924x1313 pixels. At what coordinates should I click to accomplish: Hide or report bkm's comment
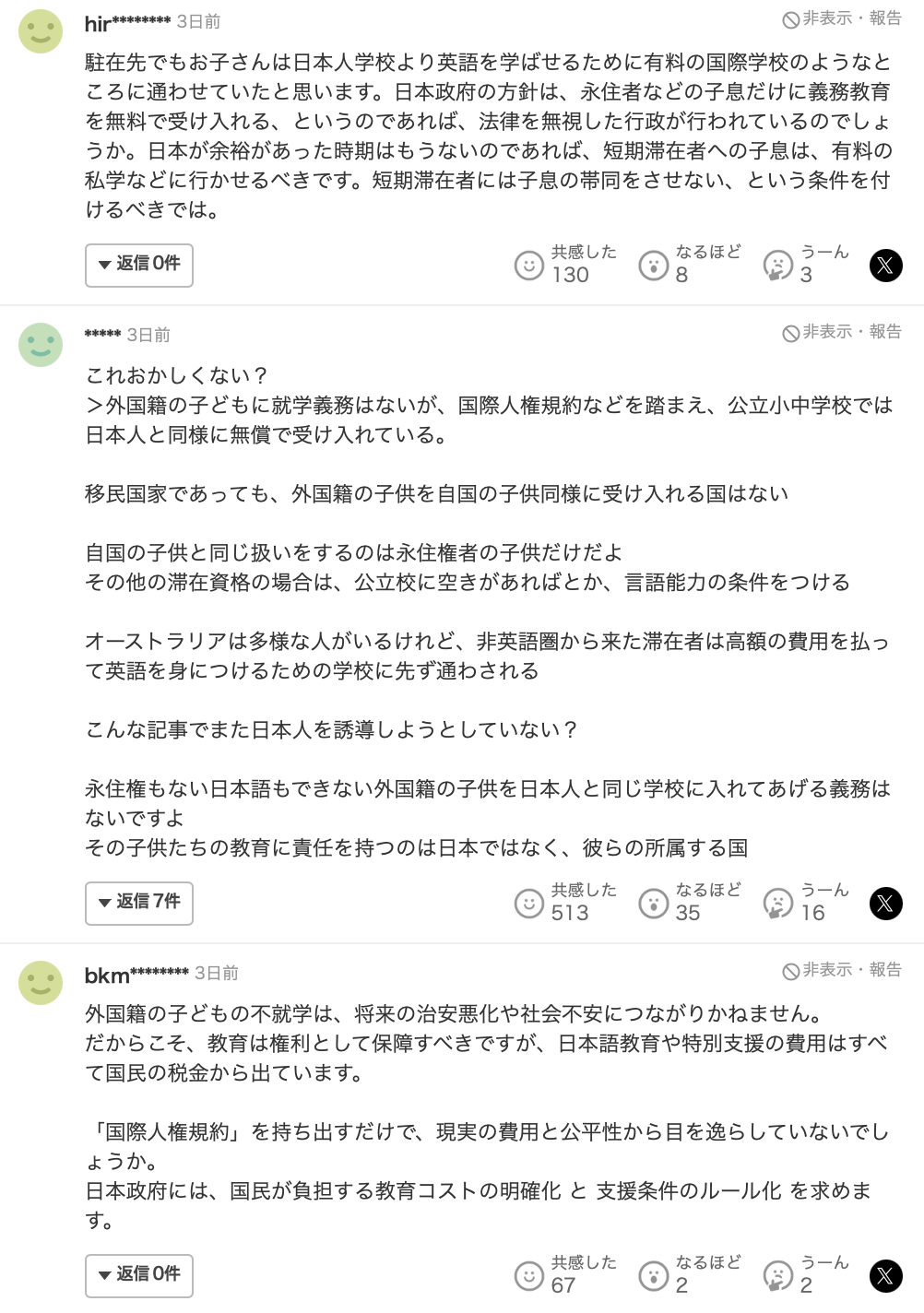[842, 970]
